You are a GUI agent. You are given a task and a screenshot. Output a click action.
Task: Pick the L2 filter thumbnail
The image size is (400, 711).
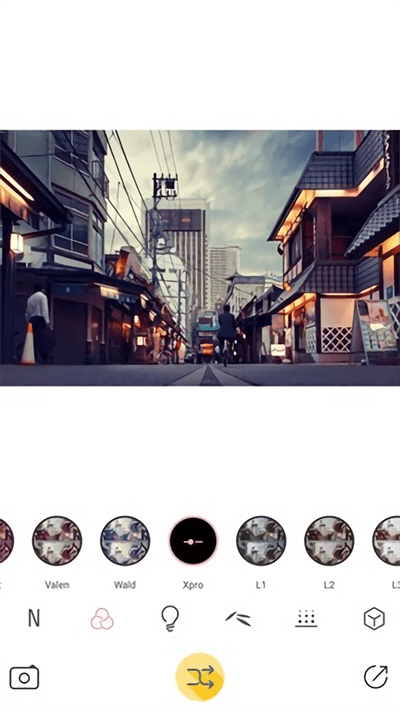(329, 541)
